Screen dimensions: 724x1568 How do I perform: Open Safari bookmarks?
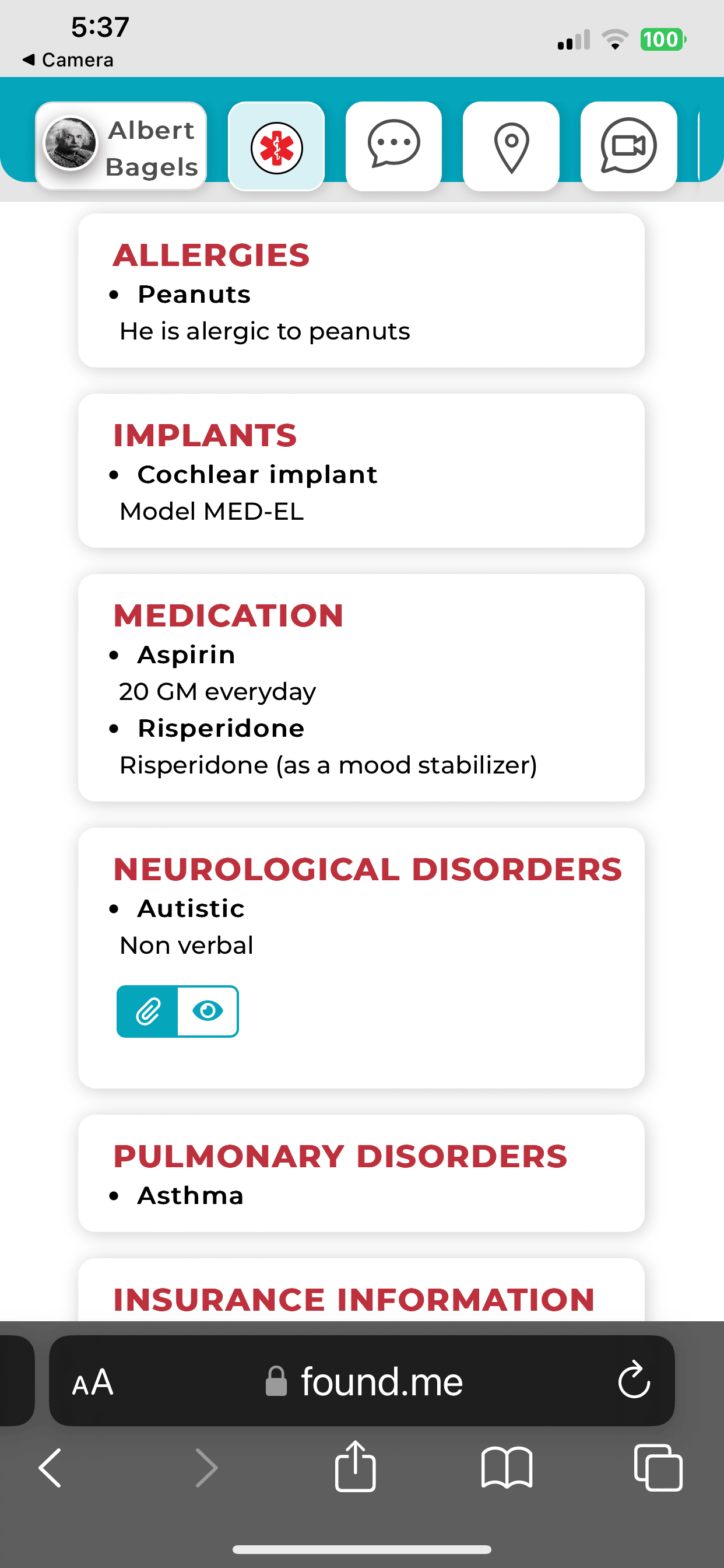pos(507,1468)
